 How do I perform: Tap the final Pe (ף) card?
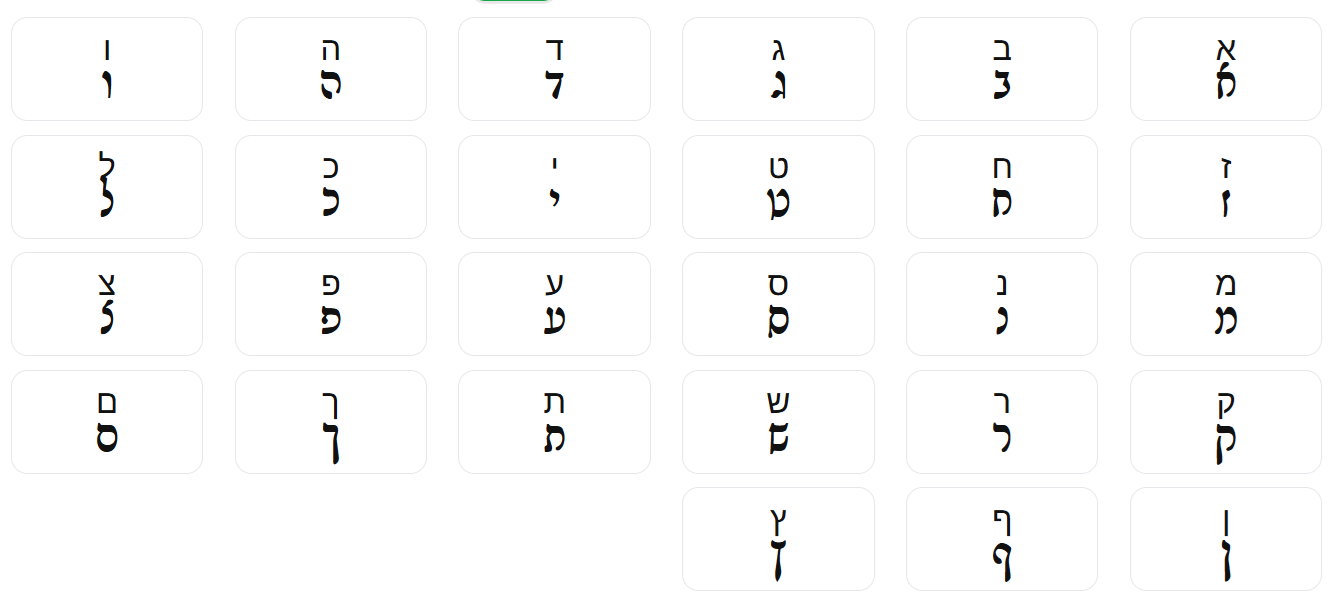tap(1001, 539)
